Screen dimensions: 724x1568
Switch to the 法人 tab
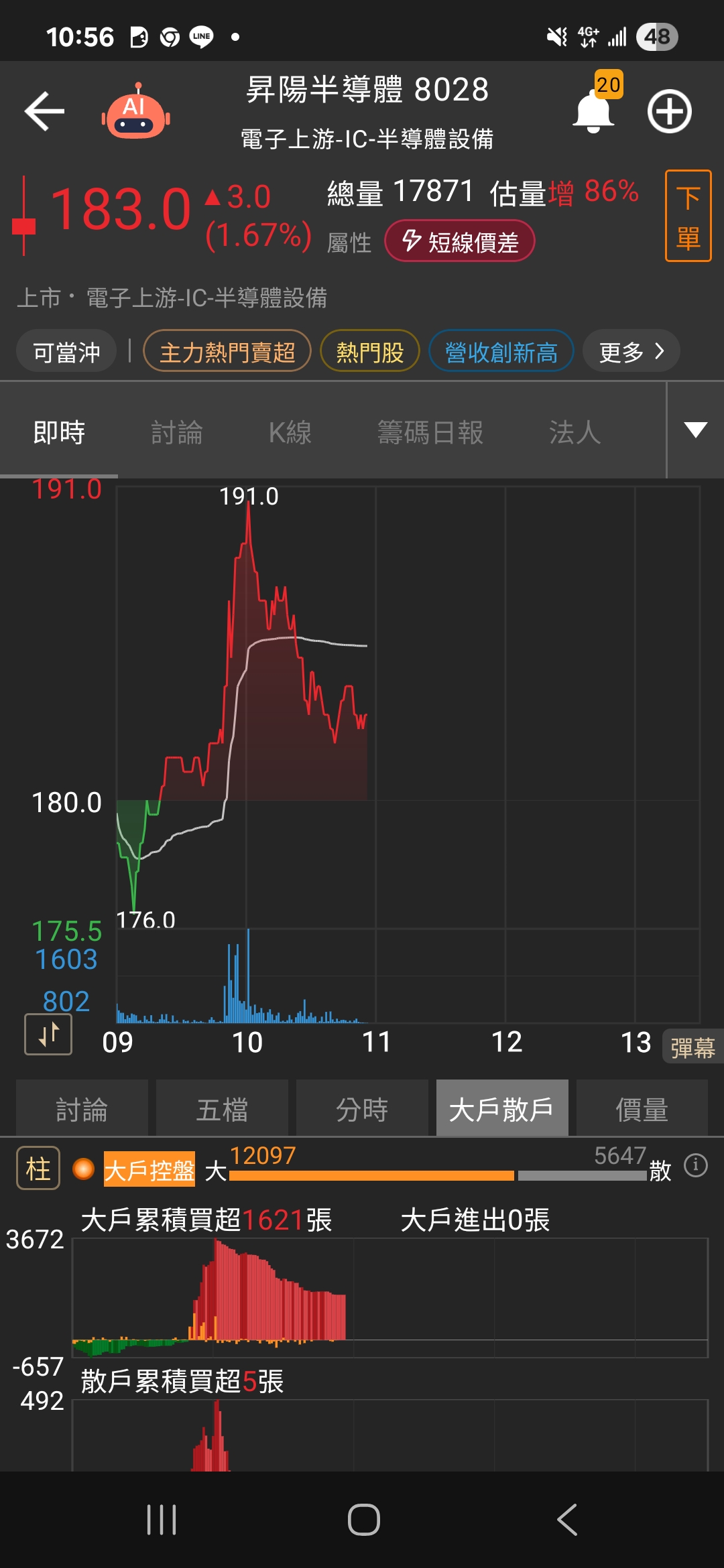(575, 432)
